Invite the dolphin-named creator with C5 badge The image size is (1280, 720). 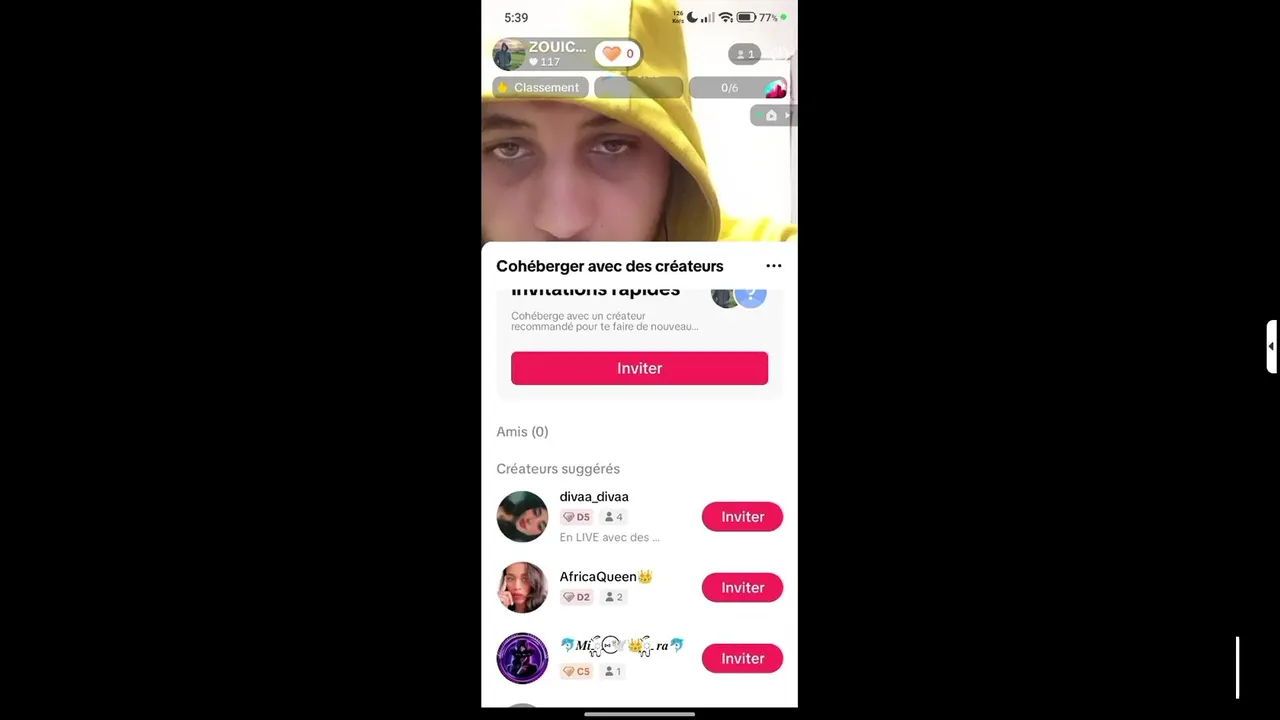click(742, 658)
